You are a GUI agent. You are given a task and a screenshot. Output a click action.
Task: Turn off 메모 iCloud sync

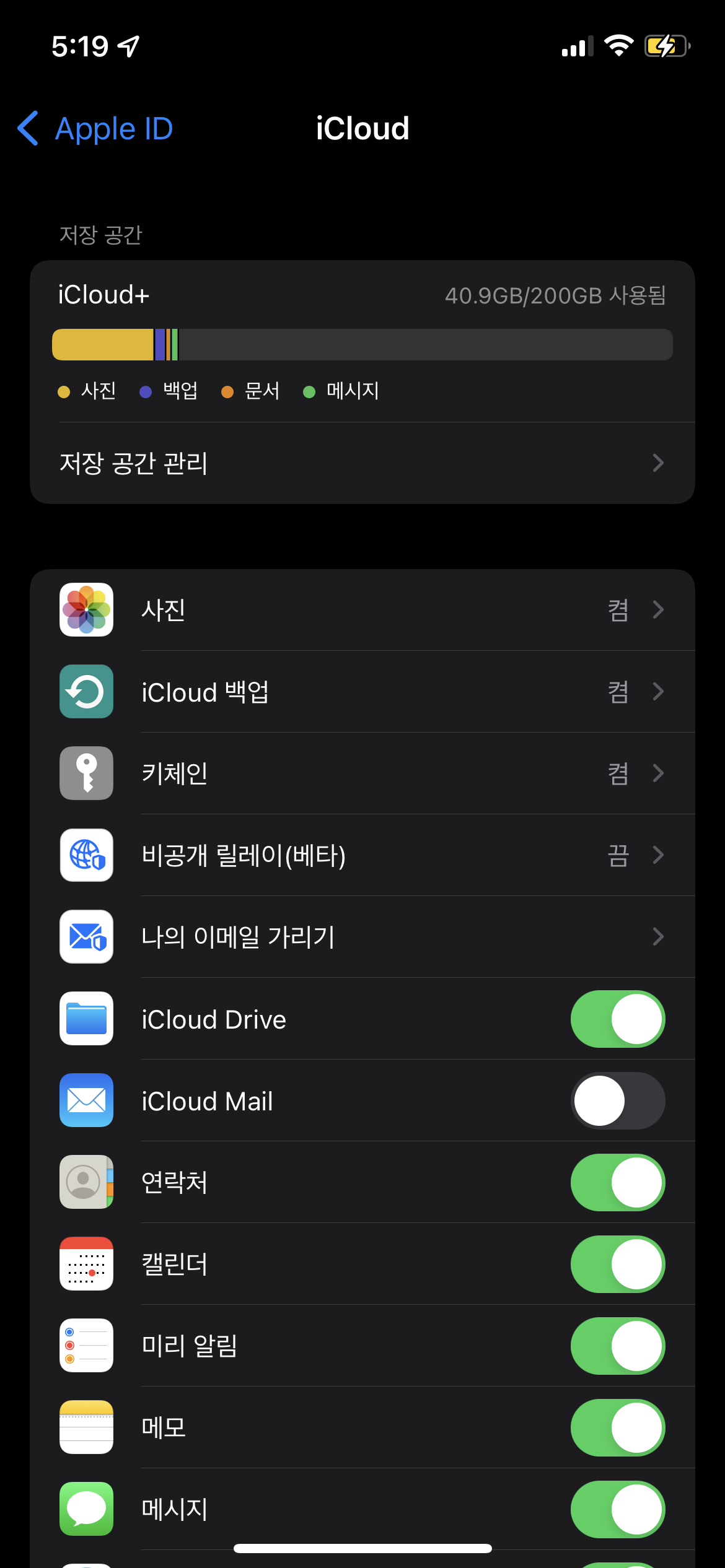(x=617, y=1428)
